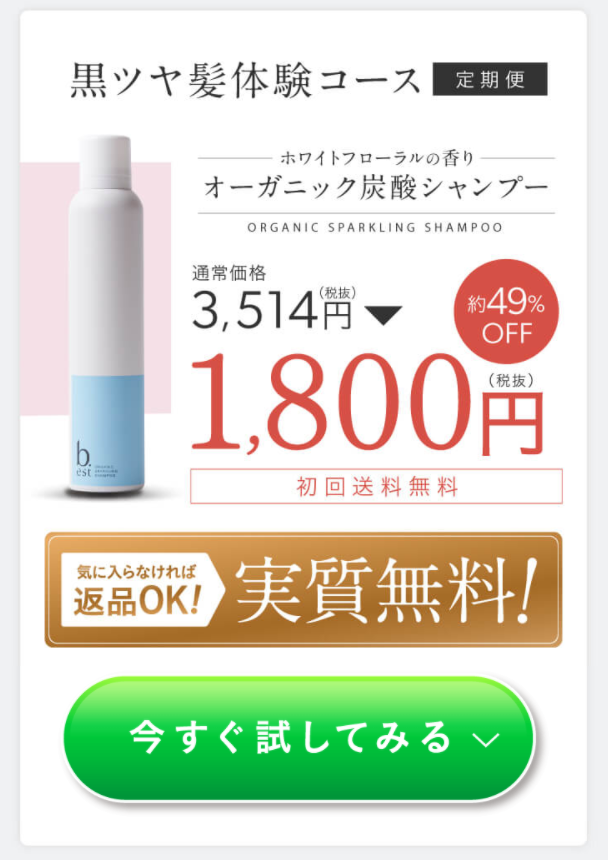Tap the green 今すぐ試してみる button
Viewport: 608px width, 860px height.
[x=298, y=738]
